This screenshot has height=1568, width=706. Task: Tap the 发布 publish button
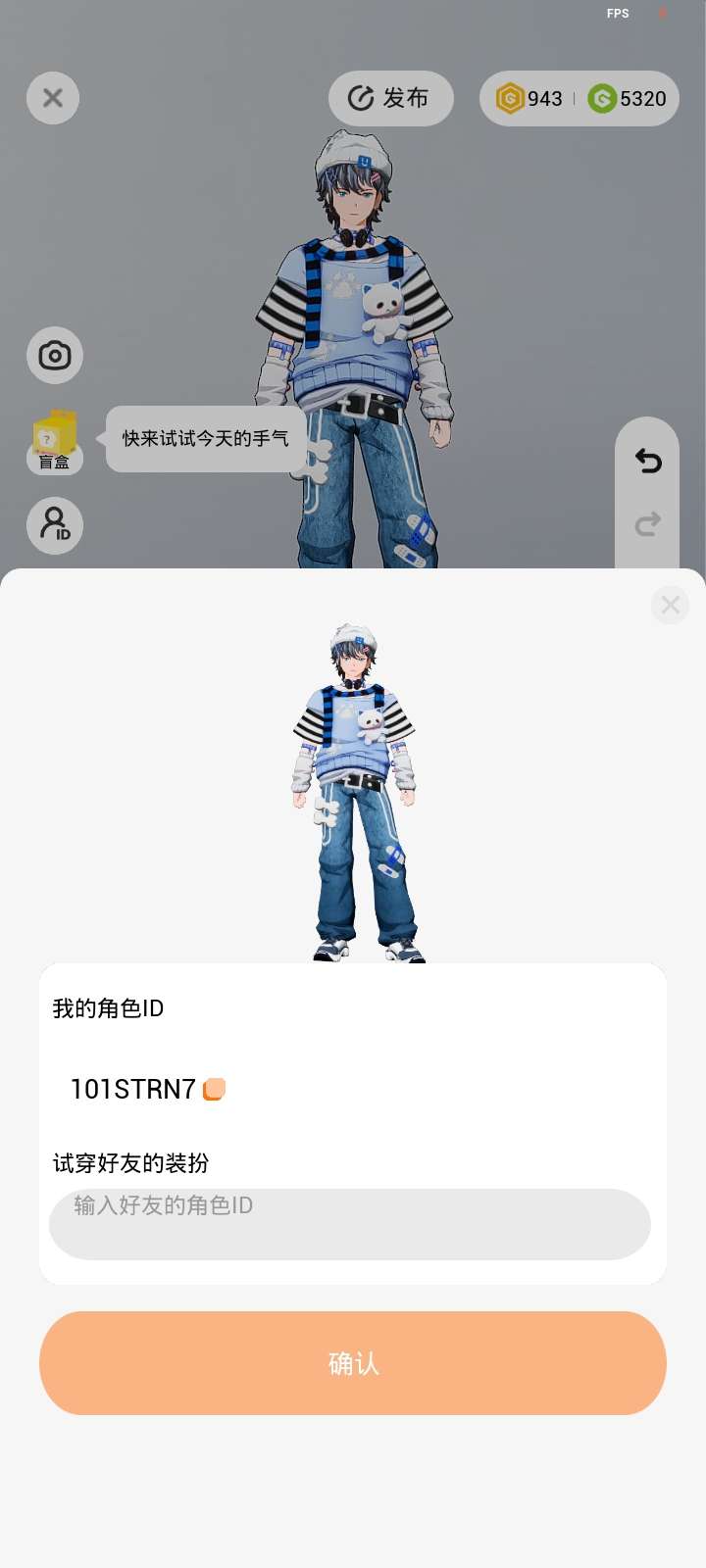[390, 98]
